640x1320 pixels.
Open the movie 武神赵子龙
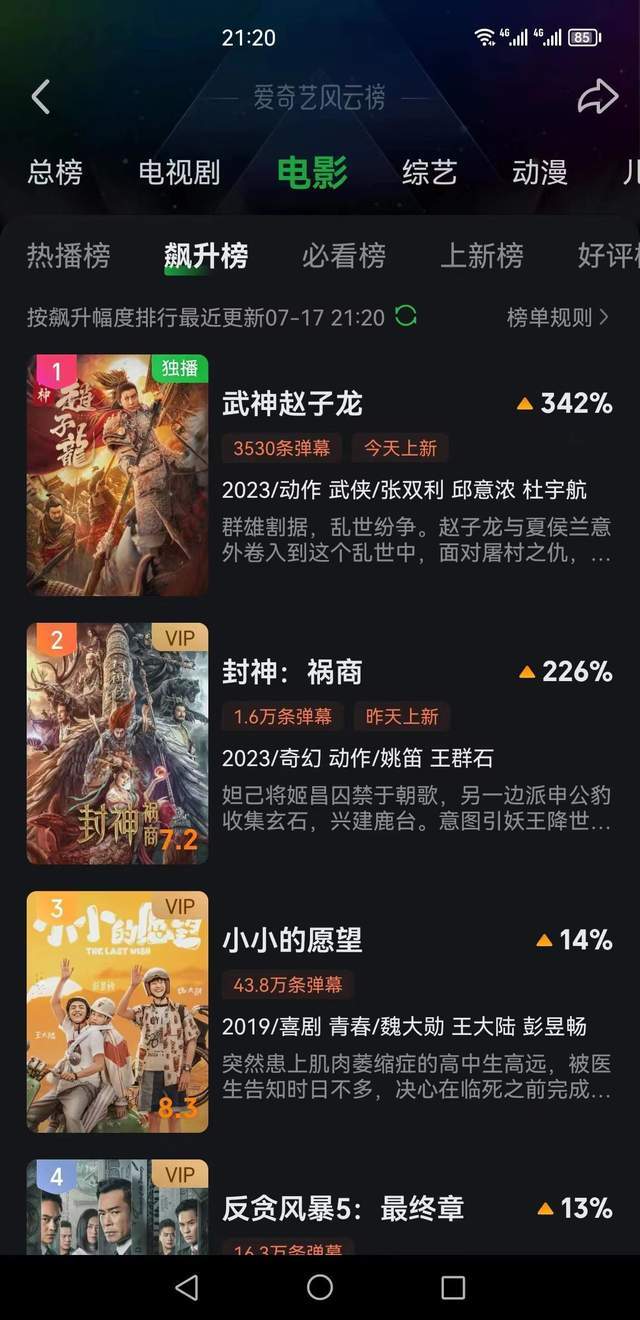[292, 404]
